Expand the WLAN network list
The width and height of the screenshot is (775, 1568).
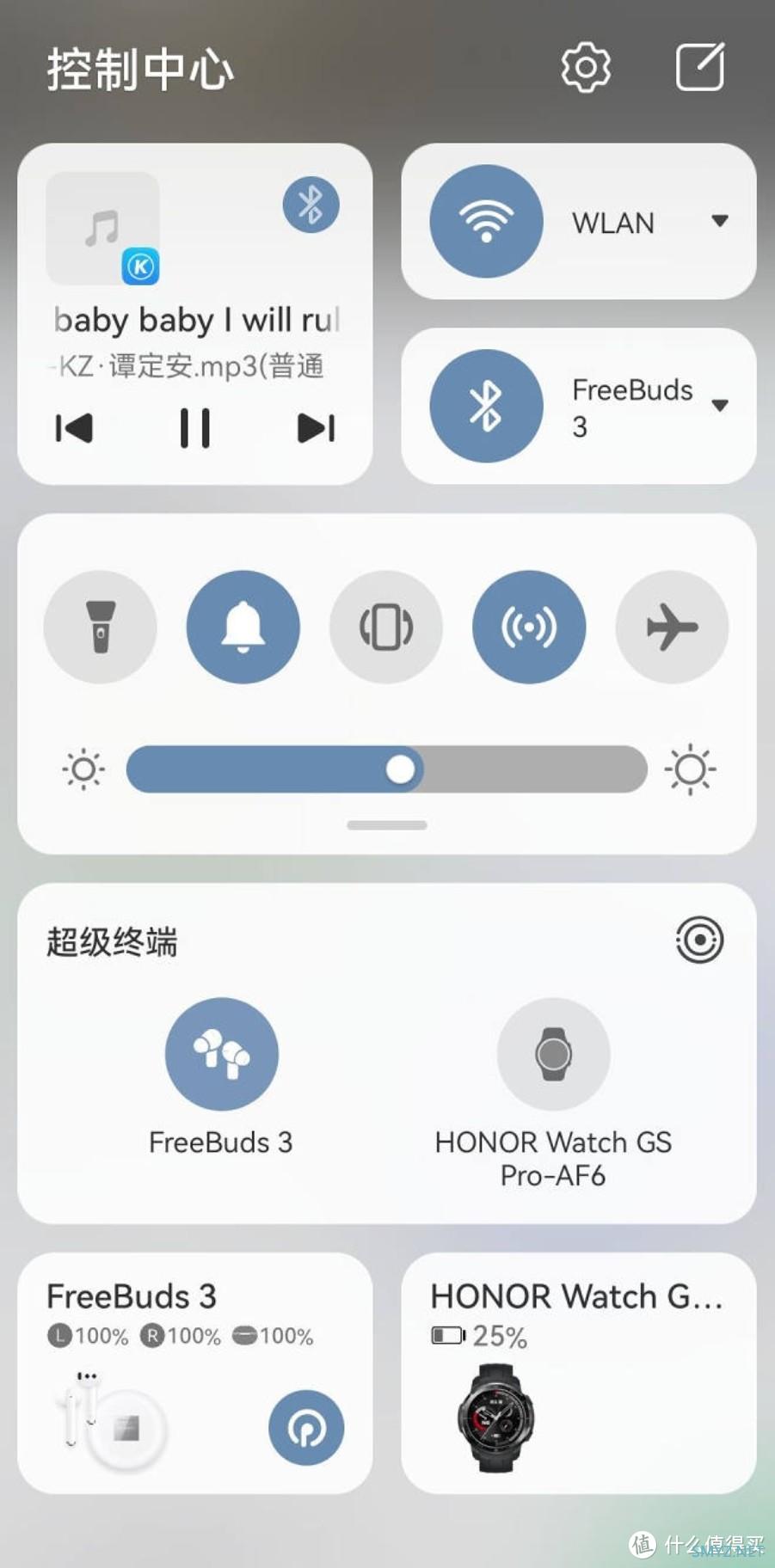click(x=720, y=221)
